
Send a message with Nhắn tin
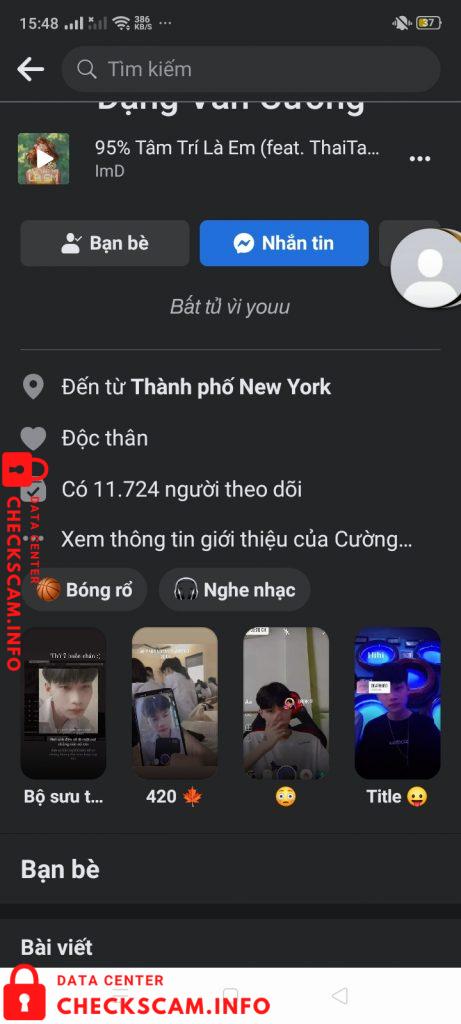click(x=284, y=243)
